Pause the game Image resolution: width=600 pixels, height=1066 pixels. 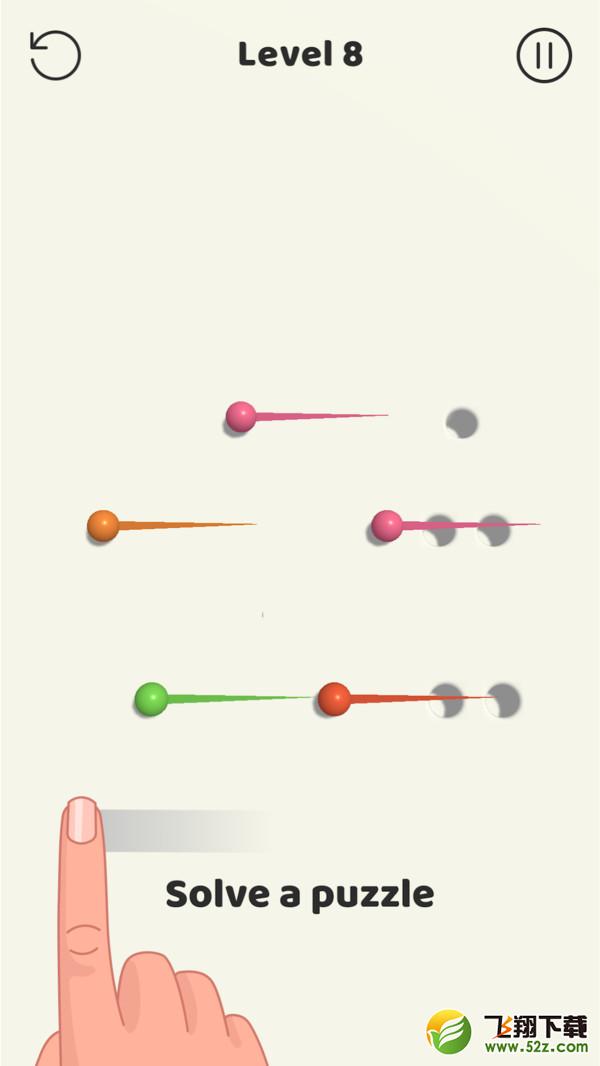pos(544,55)
